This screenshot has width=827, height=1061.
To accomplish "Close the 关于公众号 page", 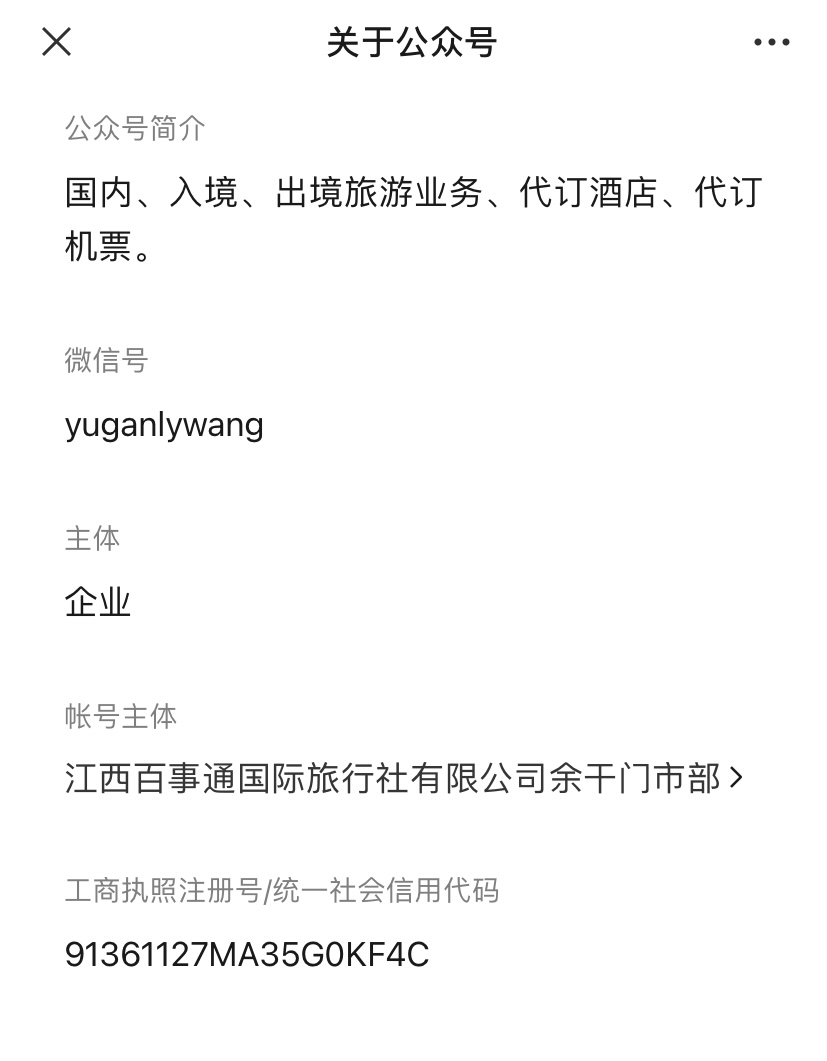I will click(57, 42).
